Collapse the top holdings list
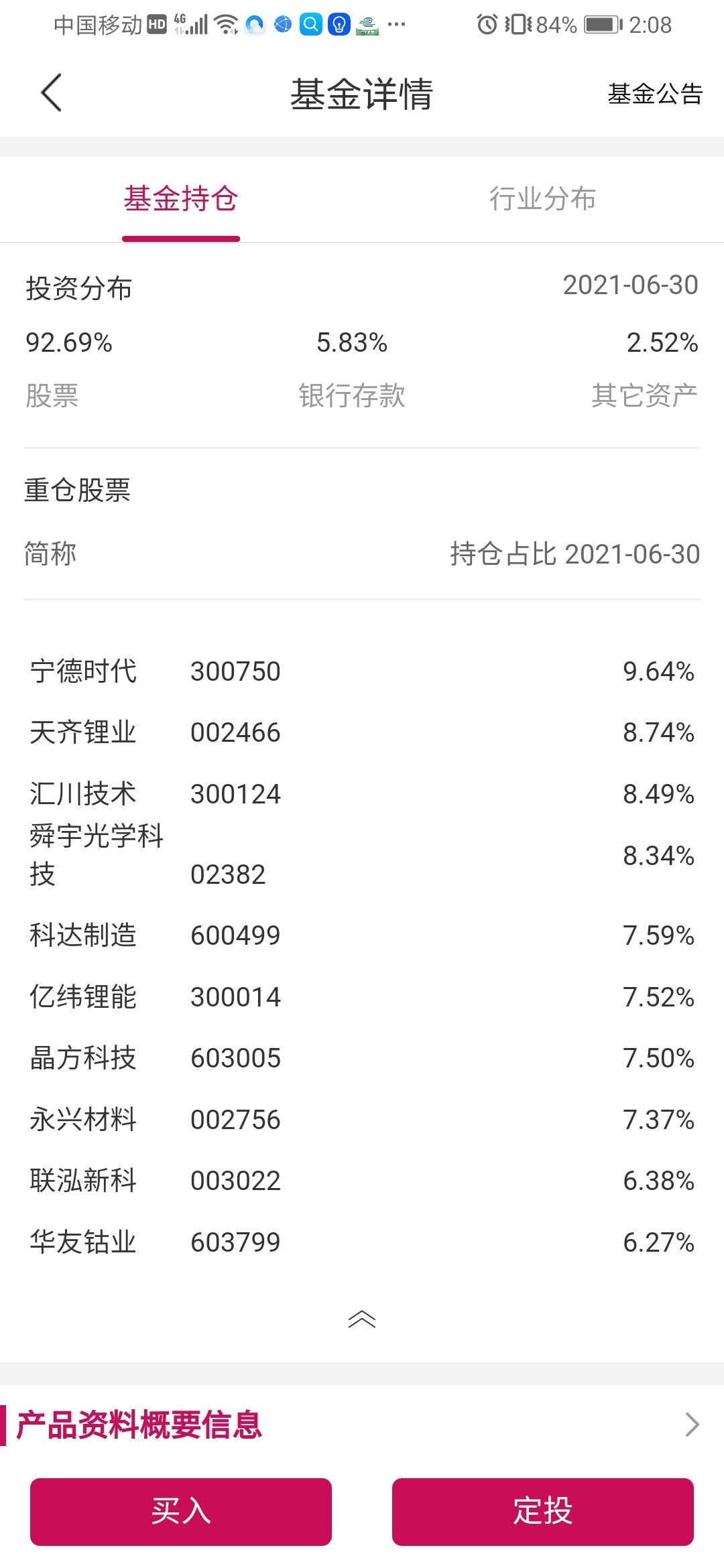The height and width of the screenshot is (1568, 724). click(x=362, y=1319)
